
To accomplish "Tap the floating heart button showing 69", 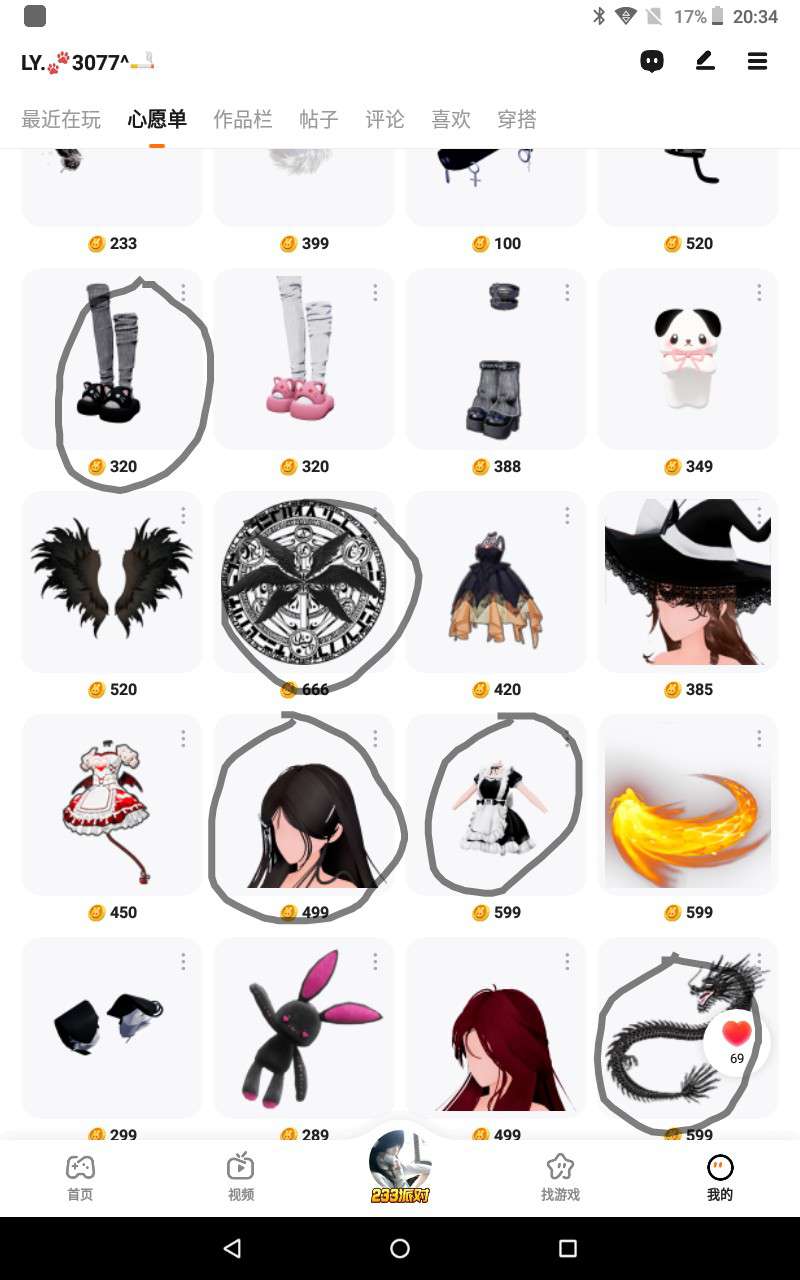I will (736, 1041).
